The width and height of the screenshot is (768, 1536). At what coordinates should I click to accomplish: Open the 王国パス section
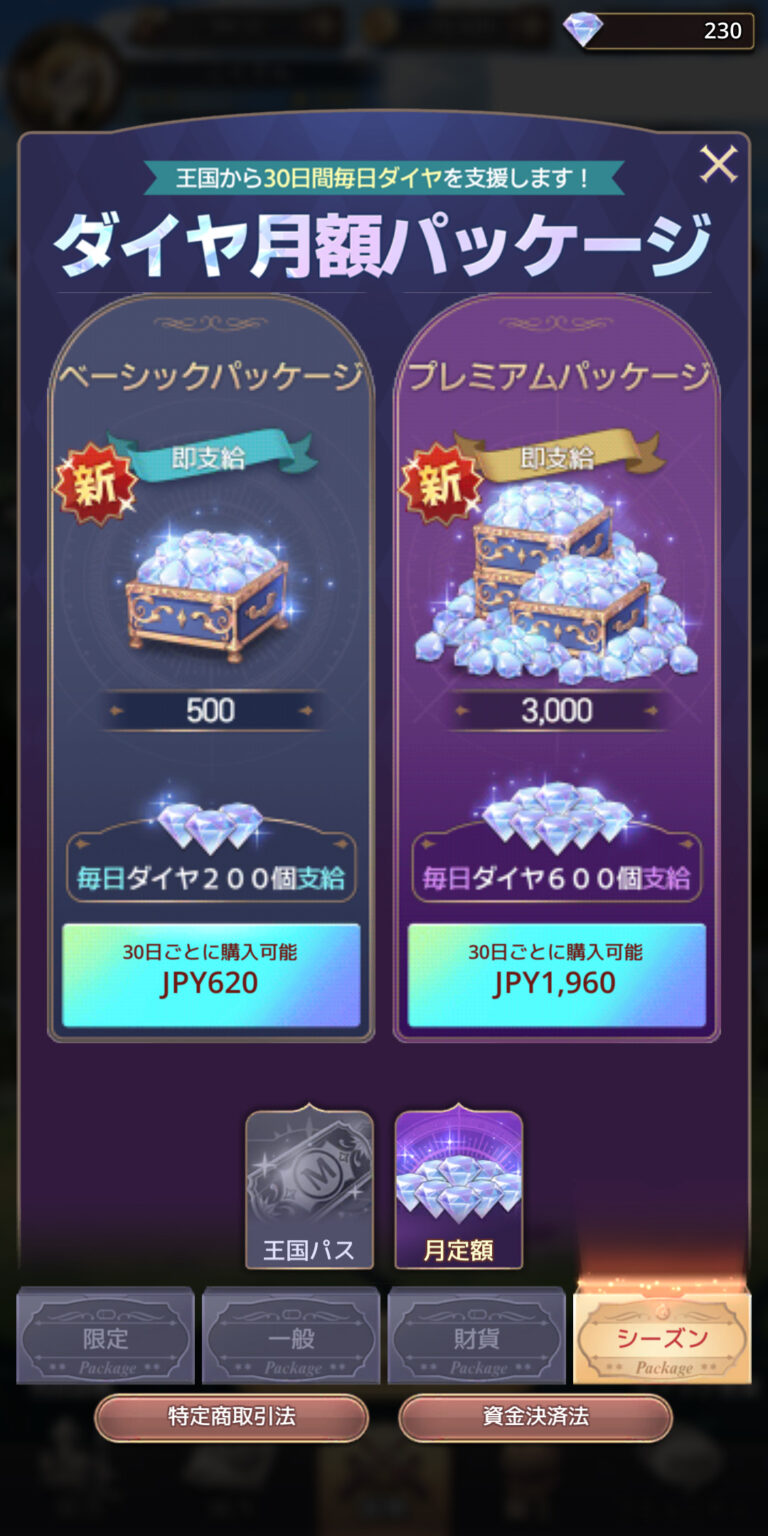click(x=309, y=1190)
